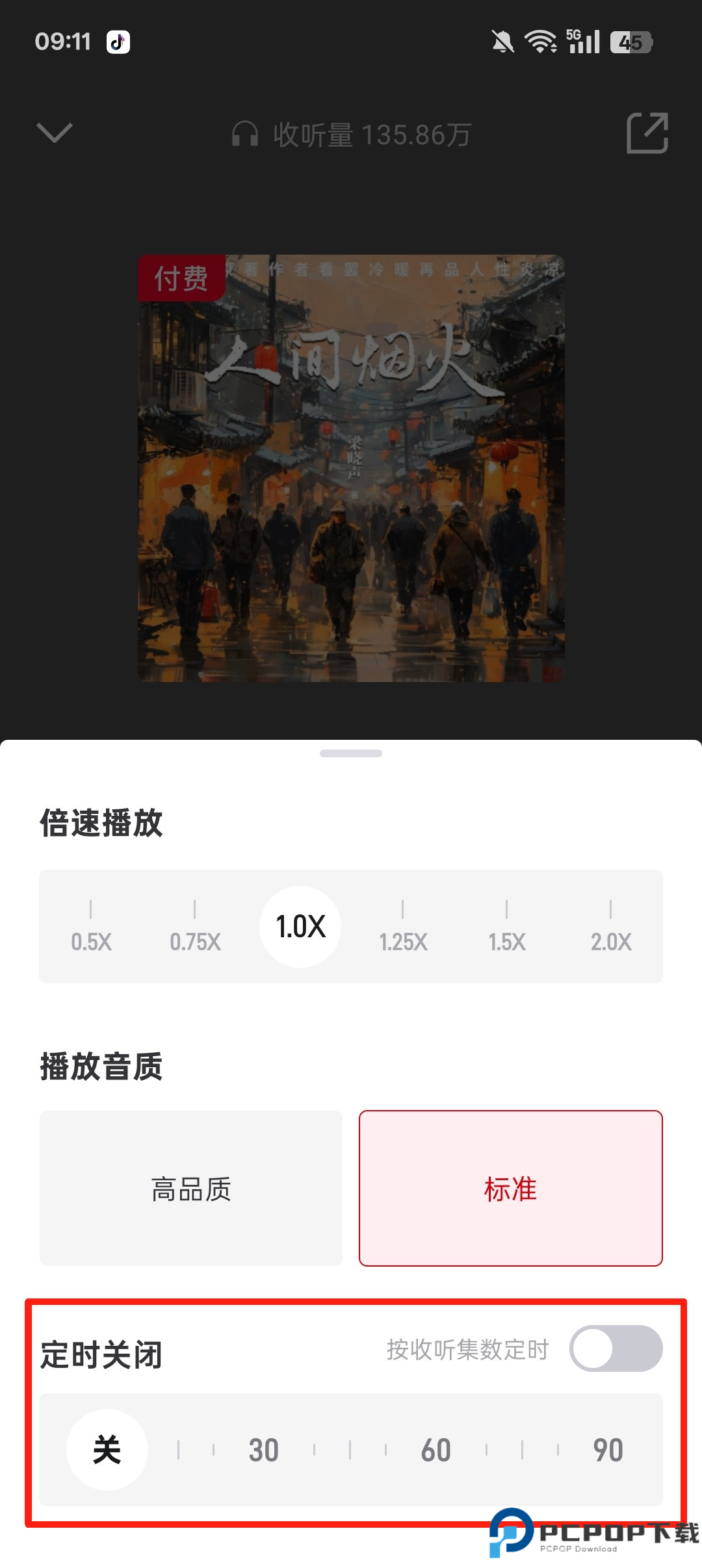702x1568 pixels.
Task: Enable 按收听集数定时 switch
Action: [616, 1348]
